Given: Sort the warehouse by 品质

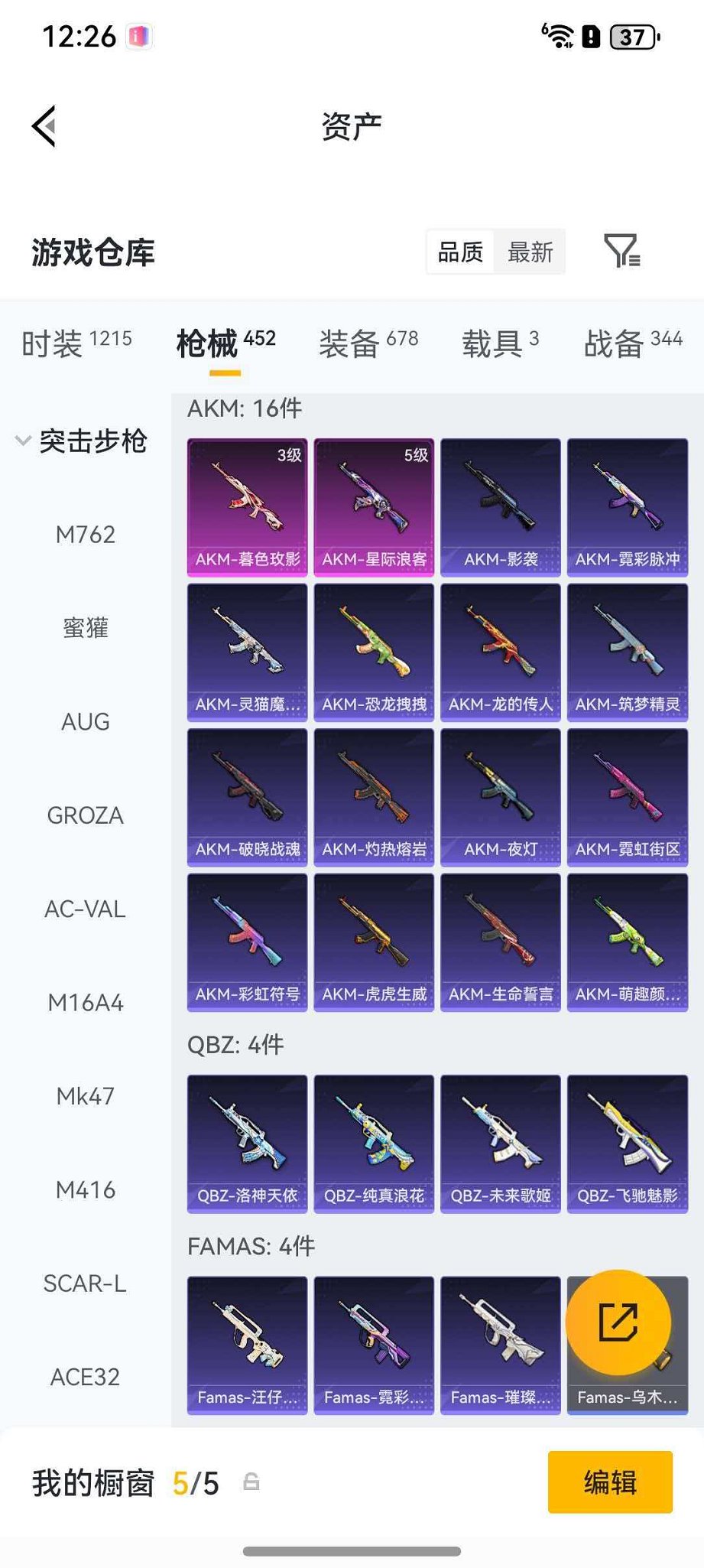Looking at the screenshot, I should (x=460, y=252).
